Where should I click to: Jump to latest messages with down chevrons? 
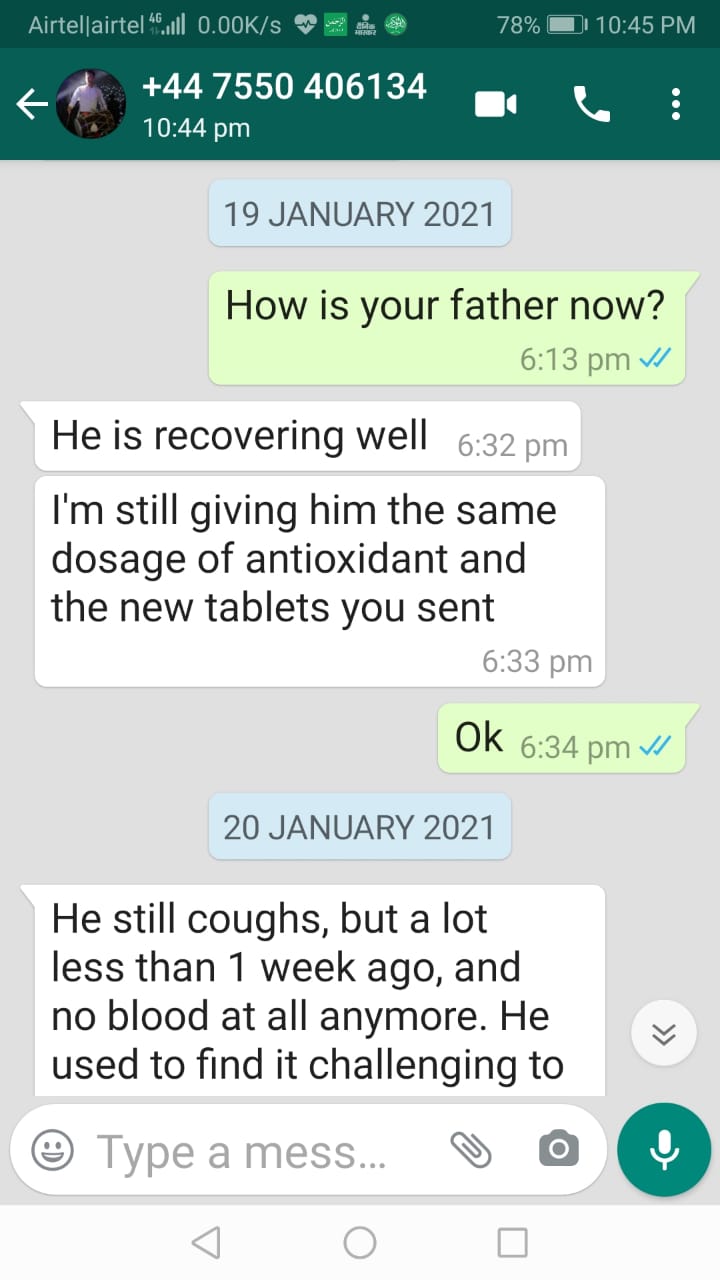pyautogui.click(x=664, y=1034)
